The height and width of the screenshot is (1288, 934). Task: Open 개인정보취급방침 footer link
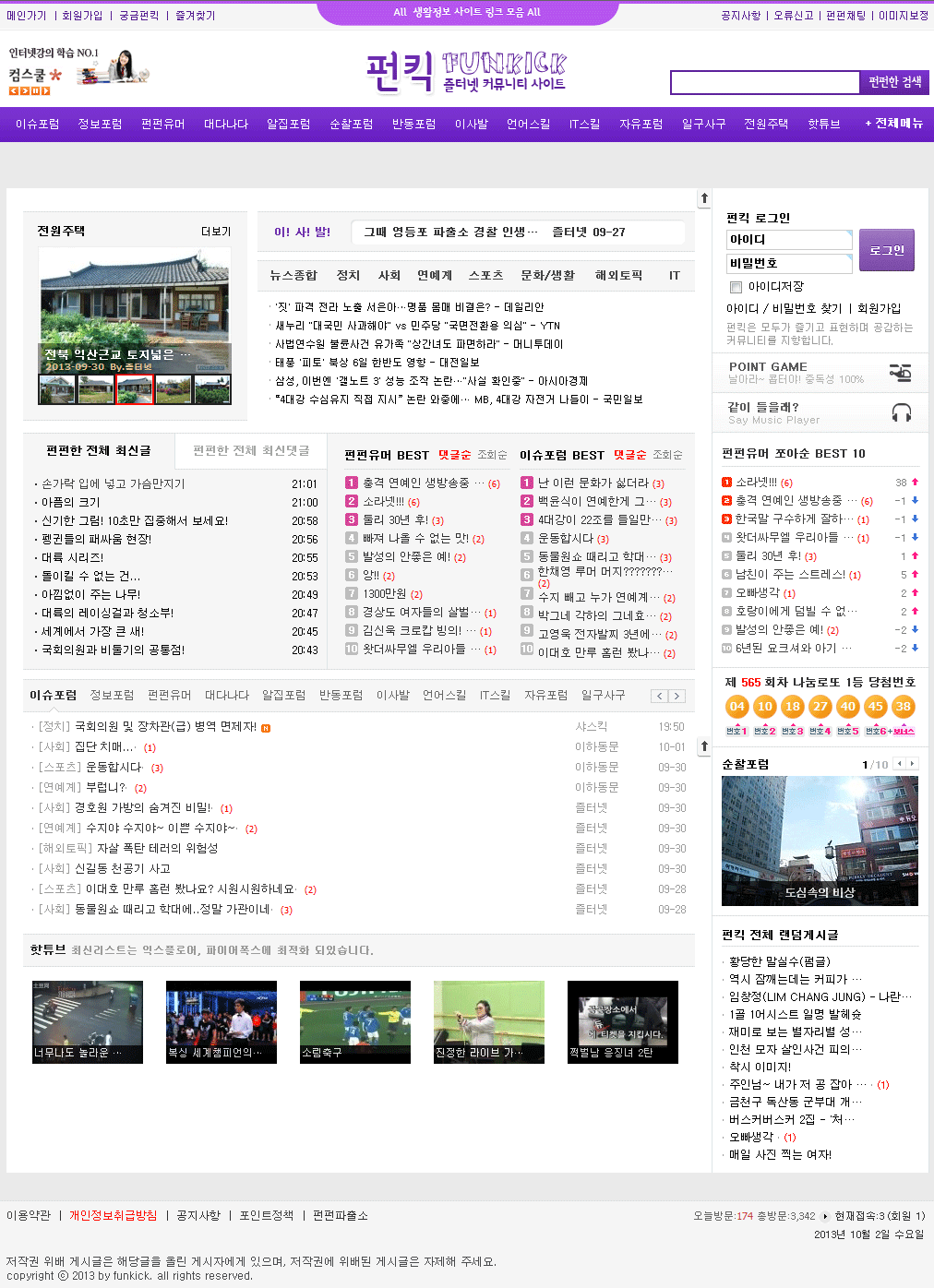coord(113,1215)
